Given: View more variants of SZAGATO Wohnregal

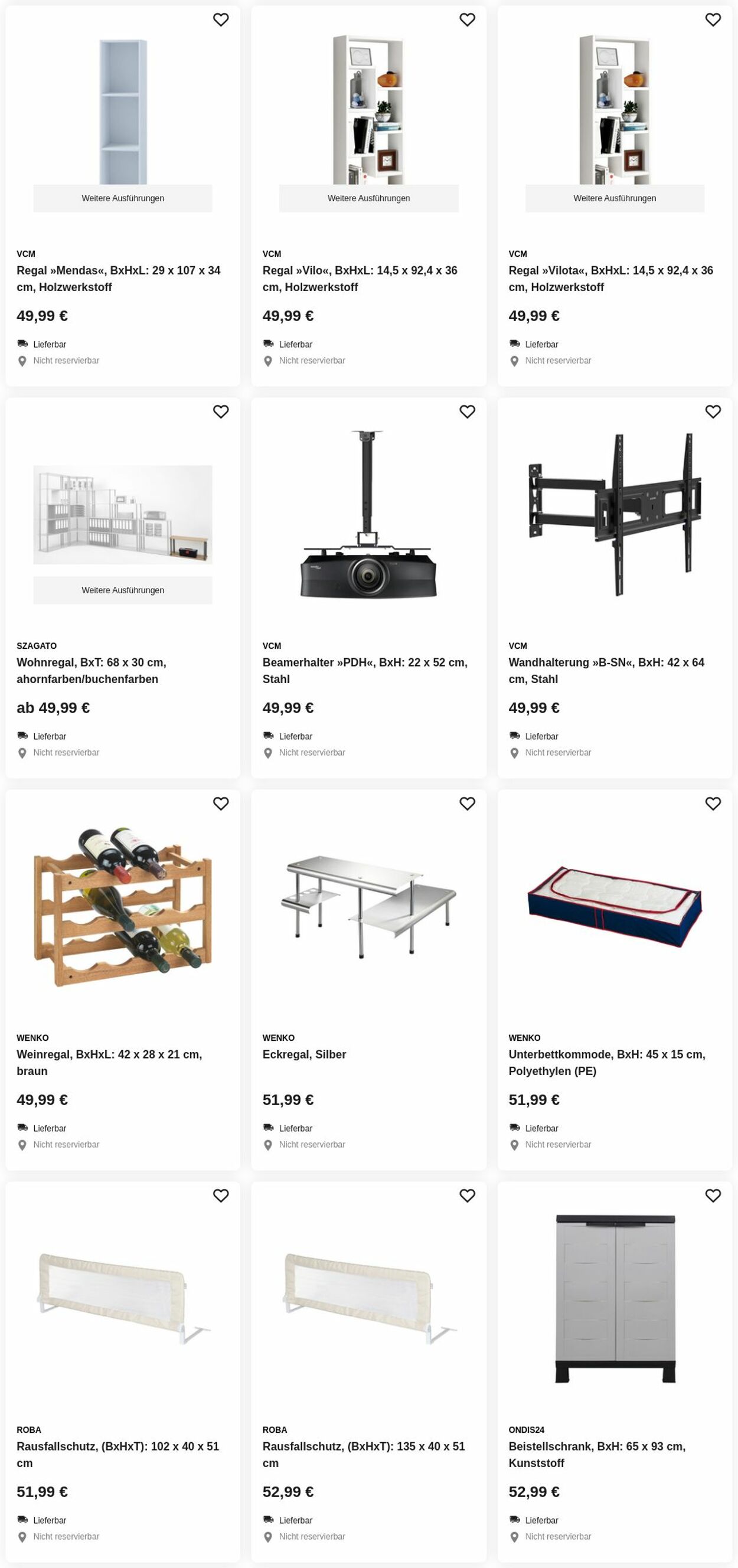Looking at the screenshot, I should [122, 590].
